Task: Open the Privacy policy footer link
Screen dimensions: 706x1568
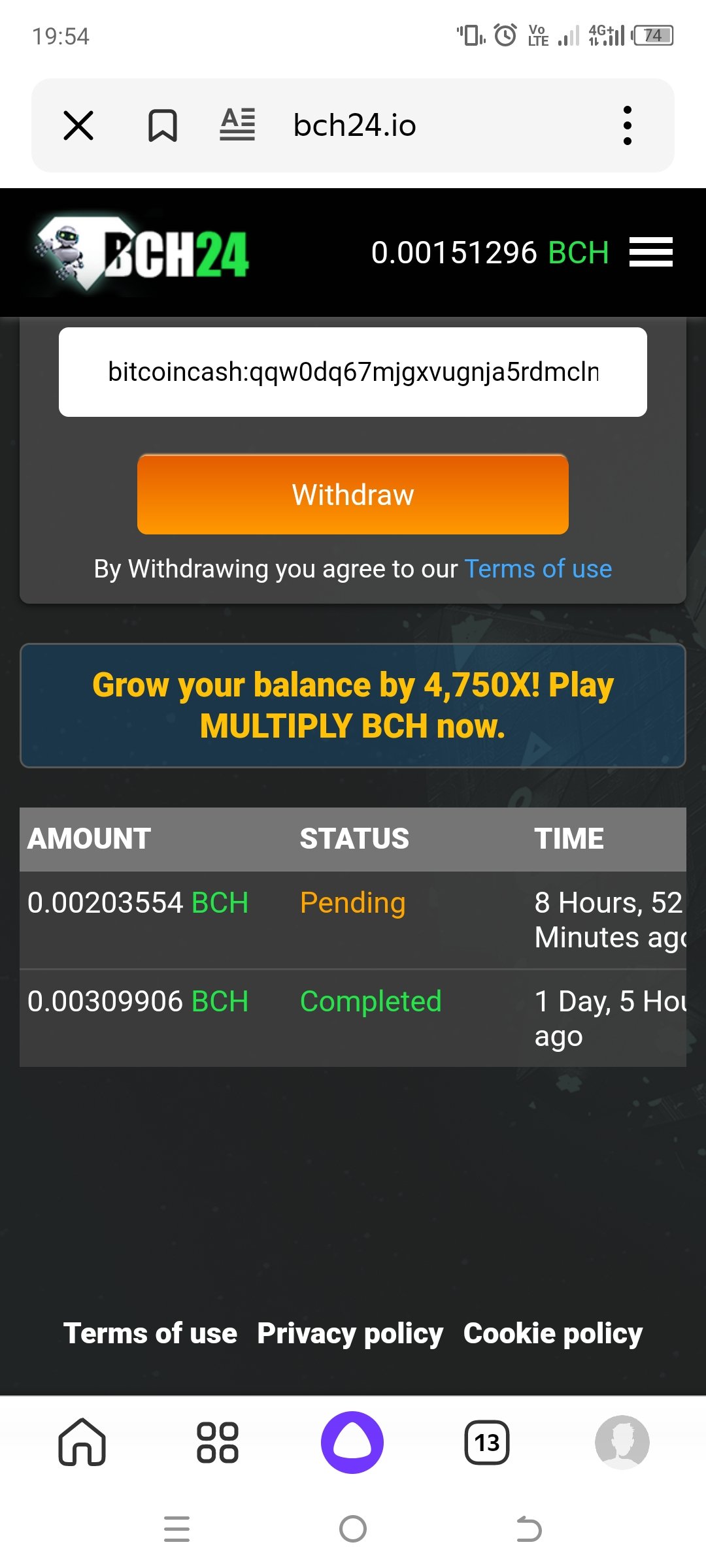Action: tap(350, 1333)
